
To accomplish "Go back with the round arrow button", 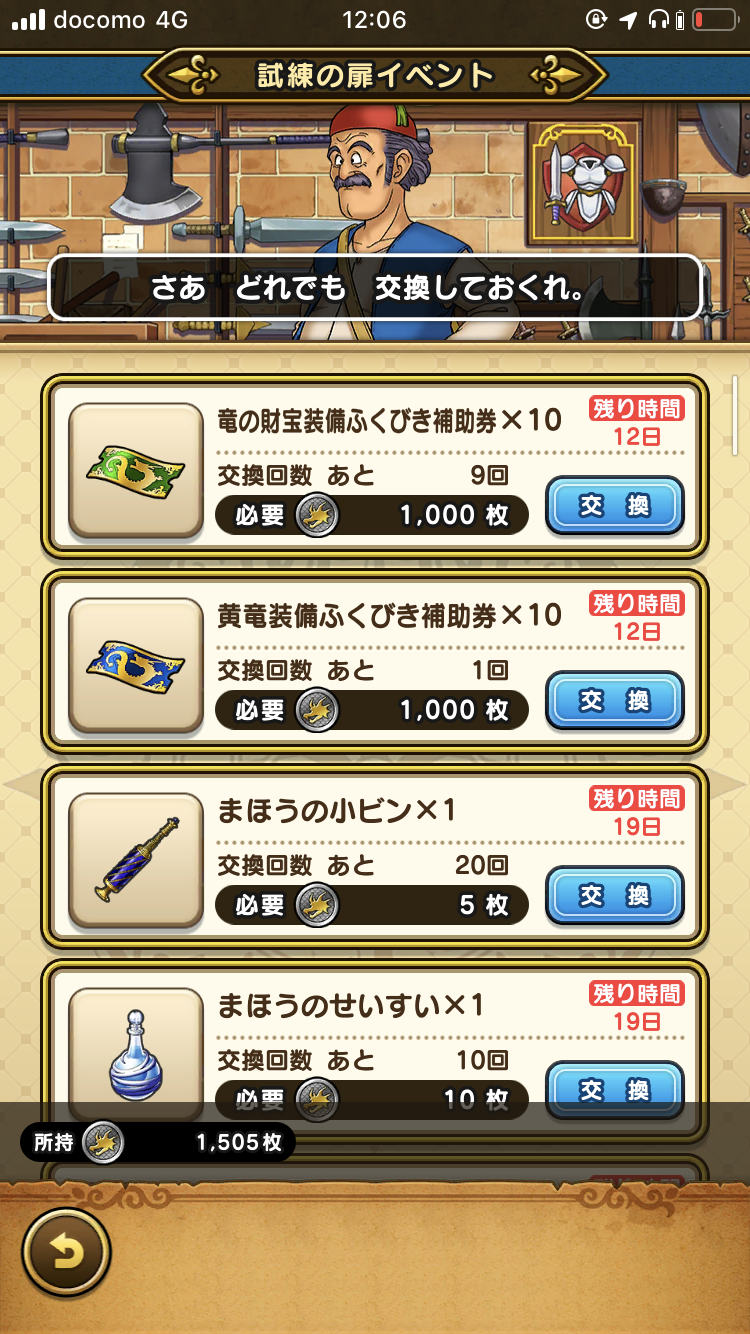I will pyautogui.click(x=66, y=1253).
